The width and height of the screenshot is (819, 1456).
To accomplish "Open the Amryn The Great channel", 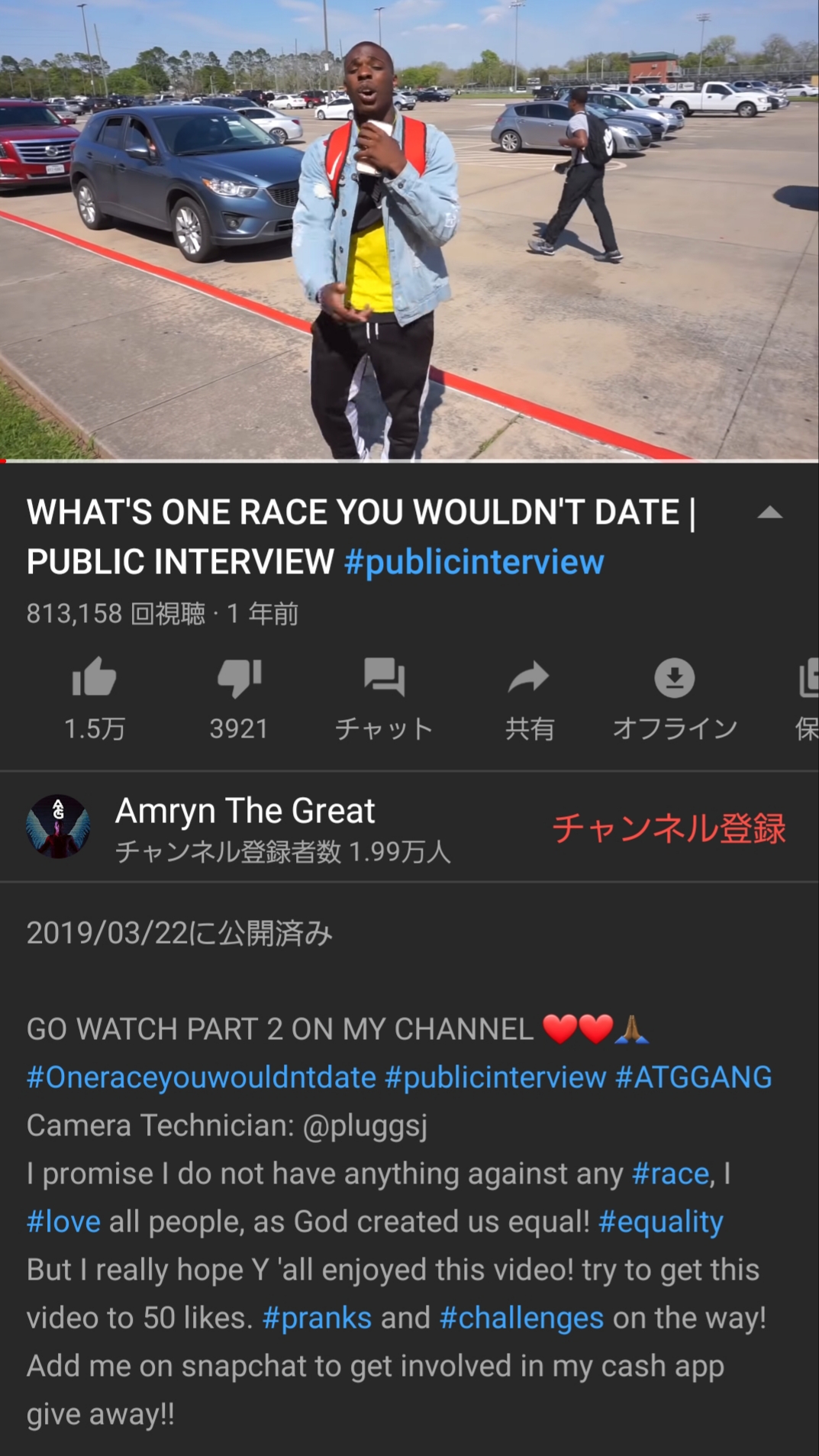I will (245, 811).
